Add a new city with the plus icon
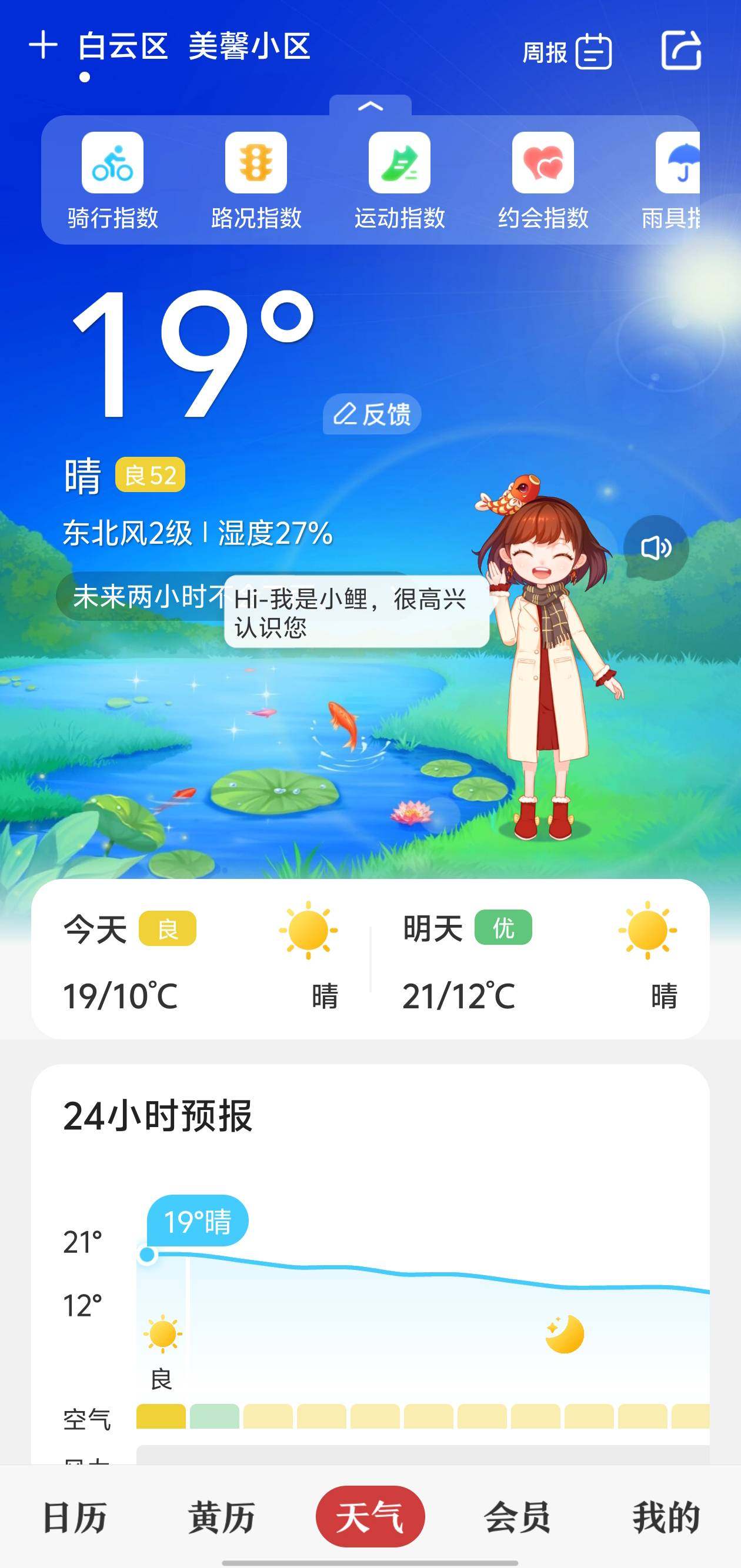Image resolution: width=741 pixels, height=1568 pixels. [x=44, y=46]
